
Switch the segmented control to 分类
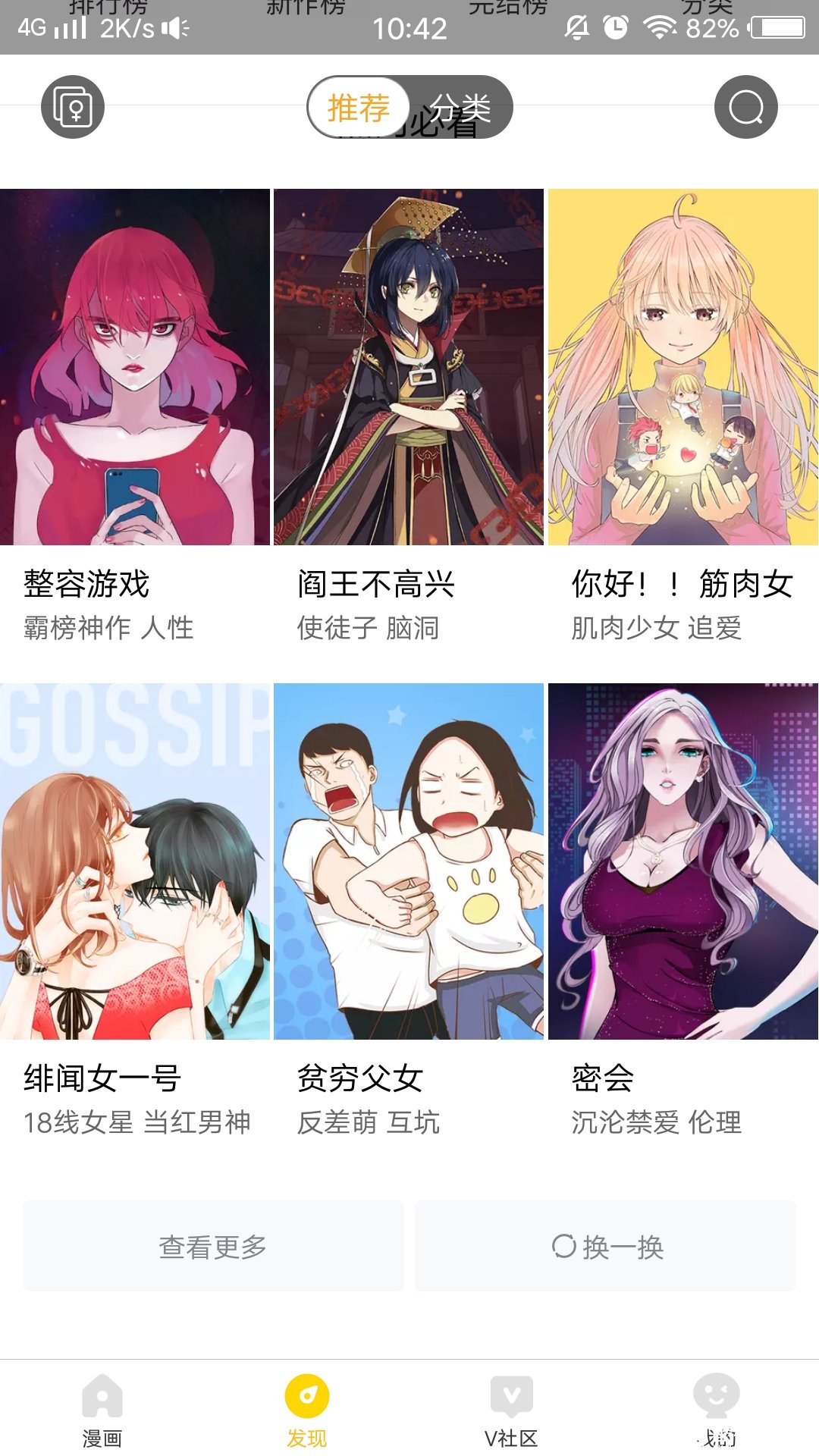(x=459, y=106)
